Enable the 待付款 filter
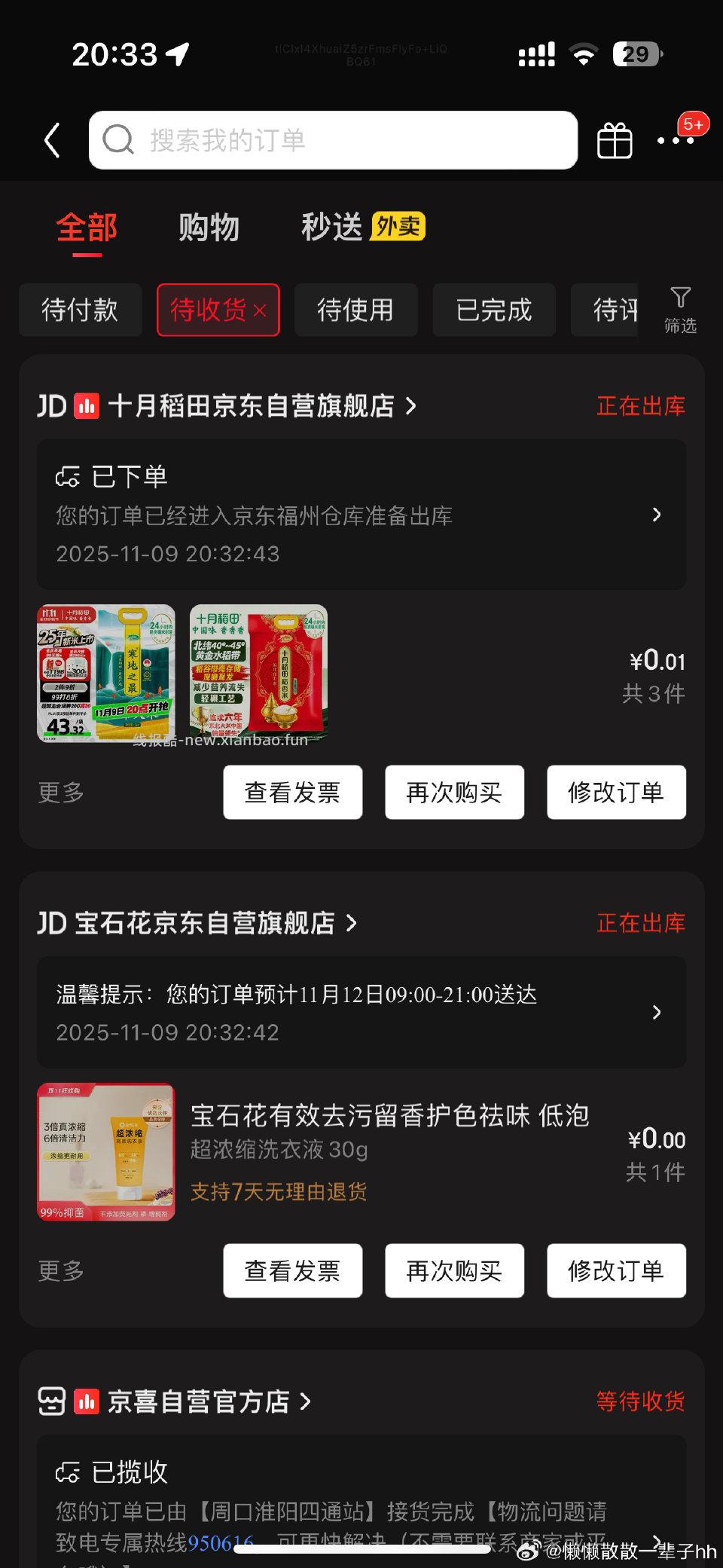This screenshot has width=723, height=1568. coord(80,310)
